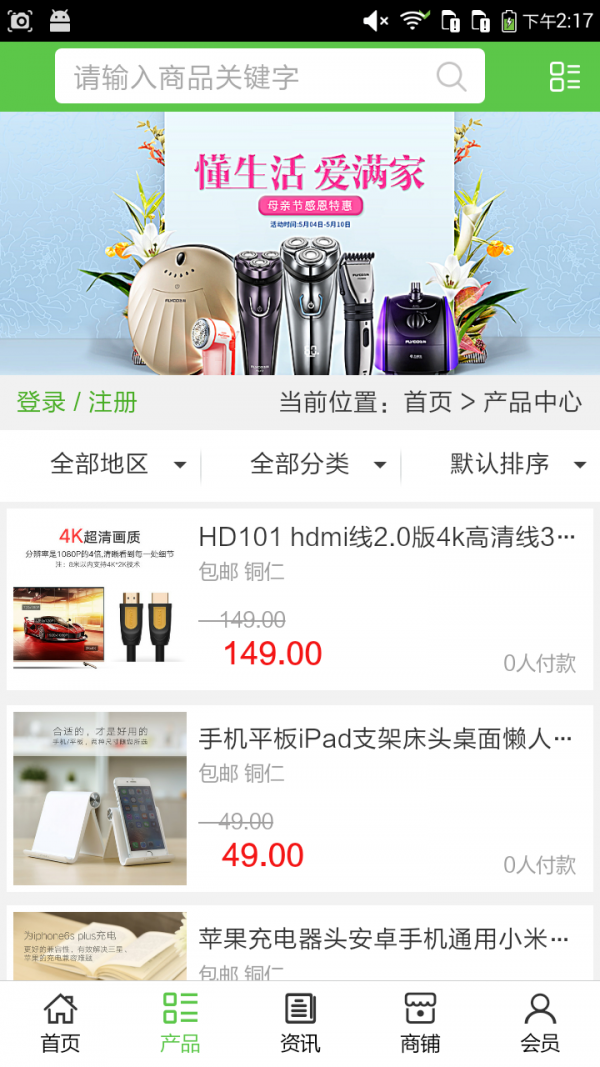The width and height of the screenshot is (600, 1067).
Task: Open the 会员 member tab
Action: coord(540,1023)
